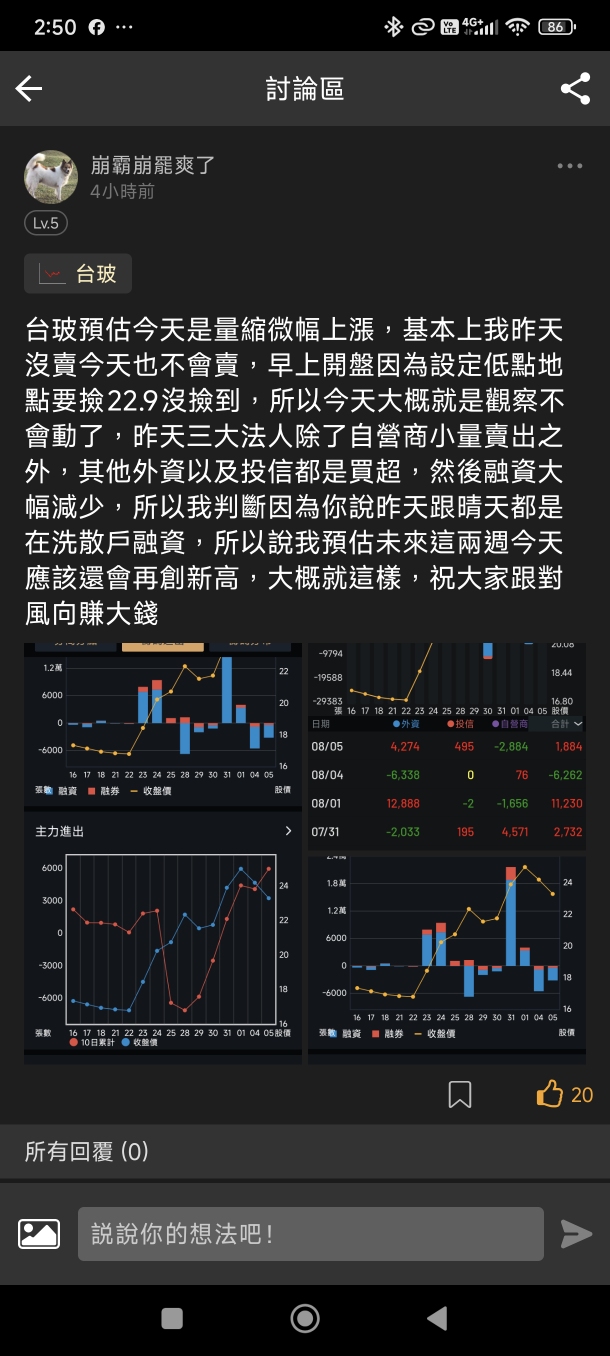Viewport: 610px width, 1356px height.
Task: Open the system recent apps view
Action: click(x=172, y=1318)
